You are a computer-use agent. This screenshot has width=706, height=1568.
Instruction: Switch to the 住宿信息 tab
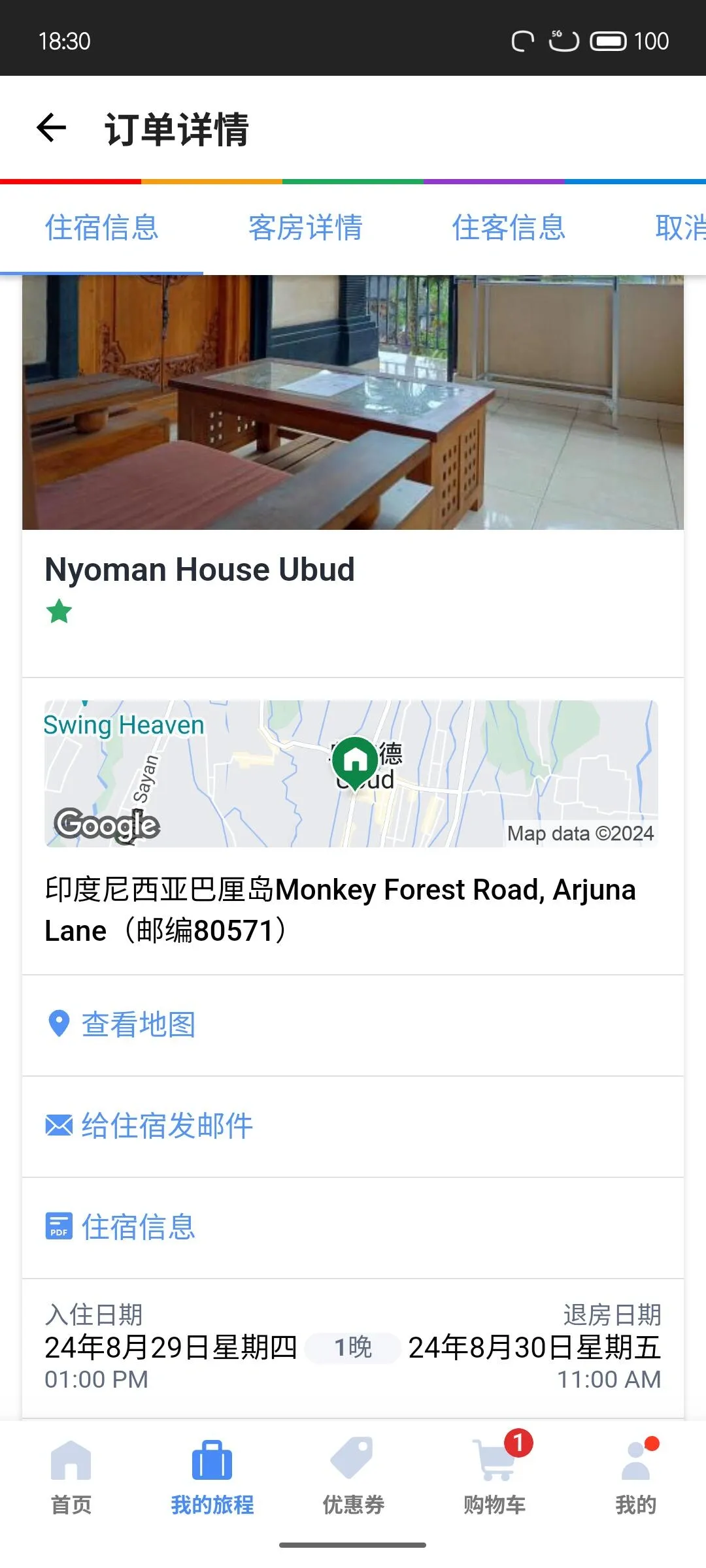pyautogui.click(x=102, y=228)
